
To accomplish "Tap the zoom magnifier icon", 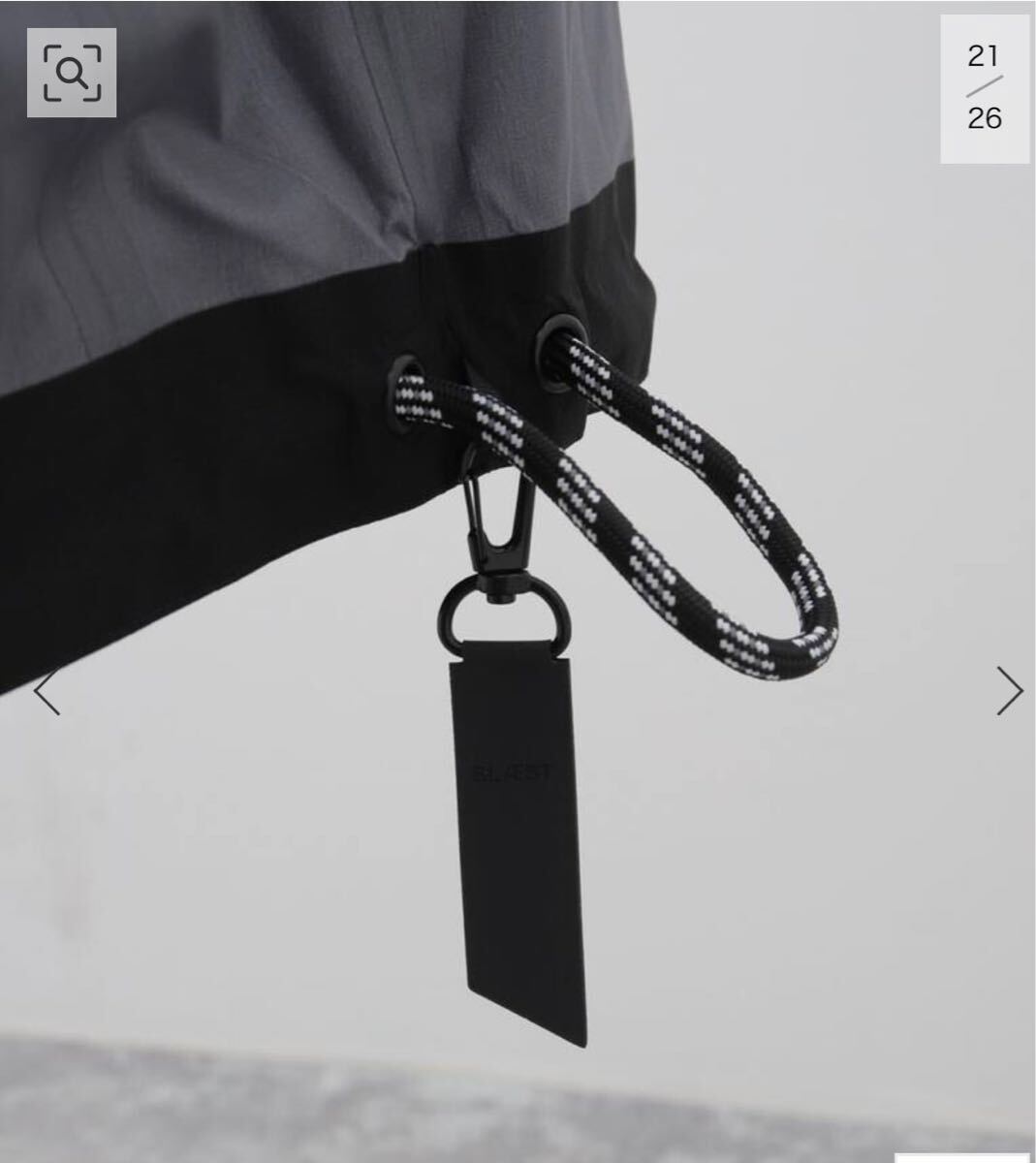I will click(x=72, y=73).
